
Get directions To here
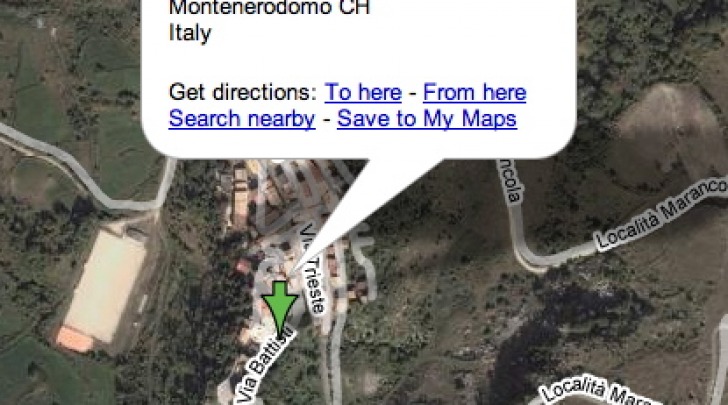(363, 93)
